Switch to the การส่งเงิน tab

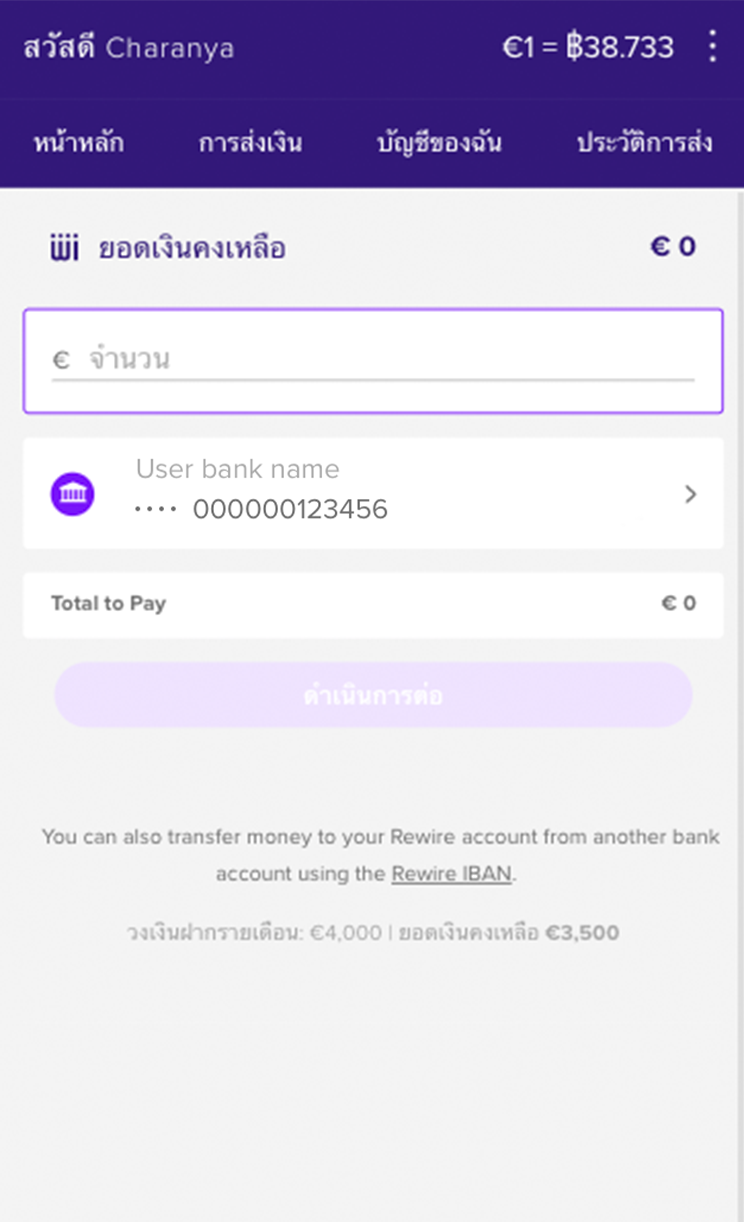pyautogui.click(x=250, y=143)
